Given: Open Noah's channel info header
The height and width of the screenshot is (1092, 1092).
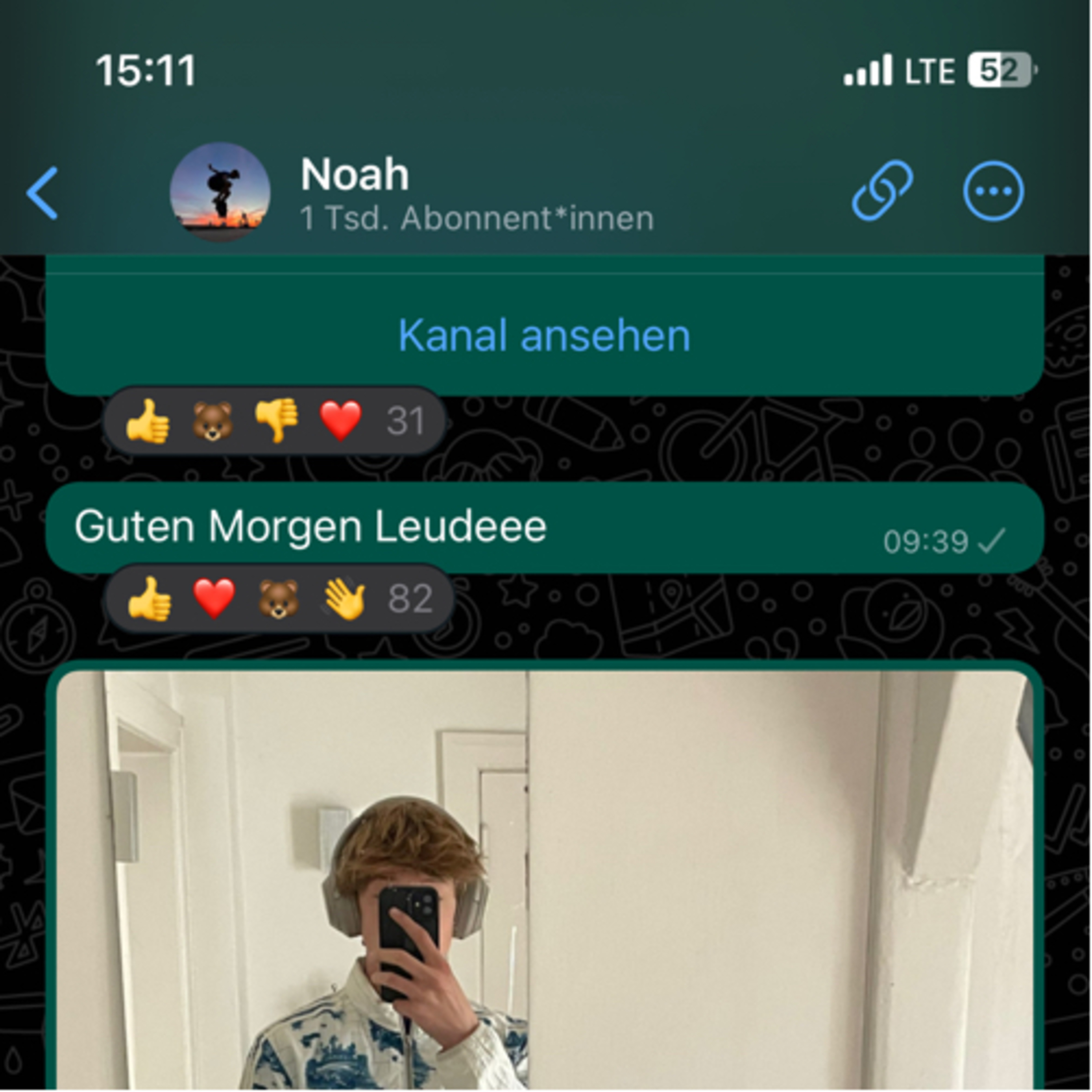Looking at the screenshot, I should click(x=476, y=193).
